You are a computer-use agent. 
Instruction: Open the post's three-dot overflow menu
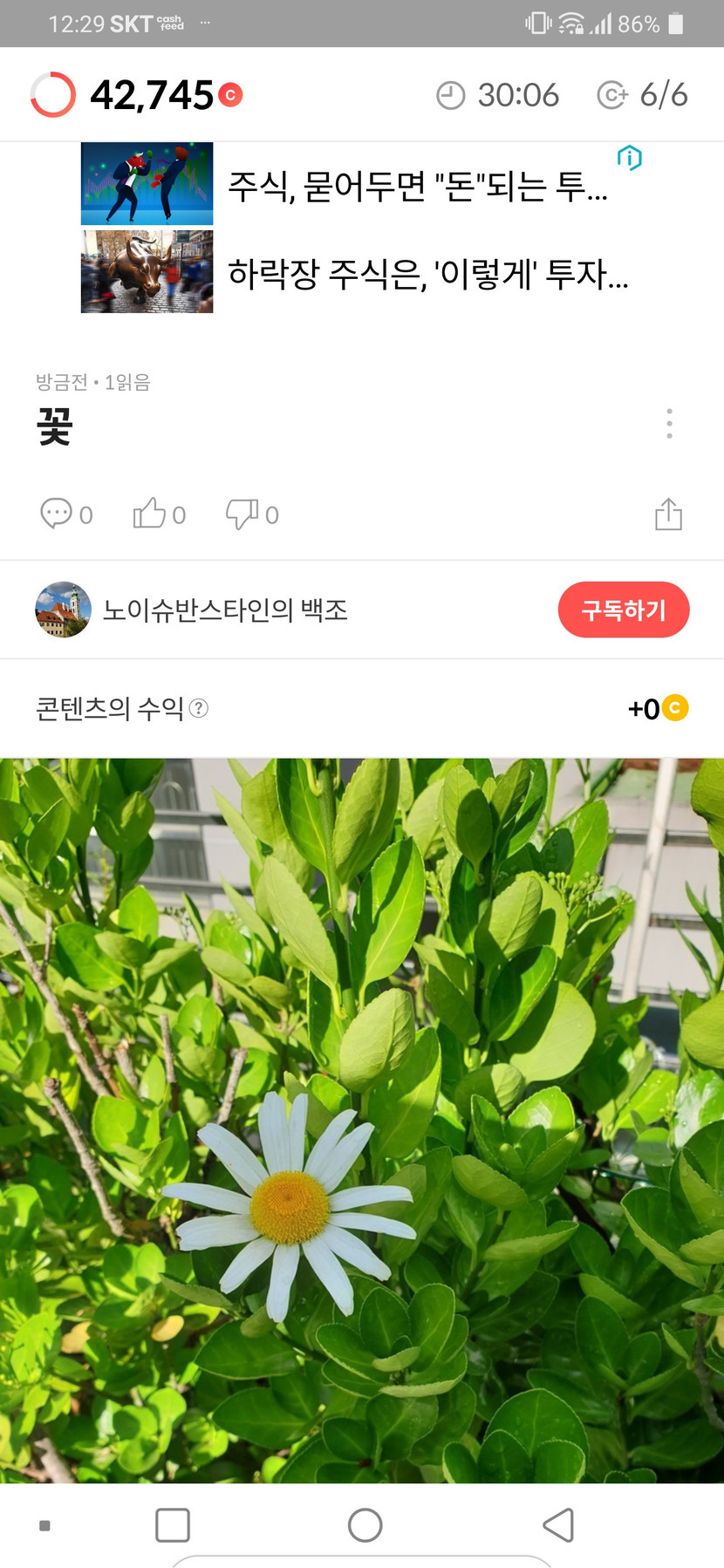tap(669, 424)
